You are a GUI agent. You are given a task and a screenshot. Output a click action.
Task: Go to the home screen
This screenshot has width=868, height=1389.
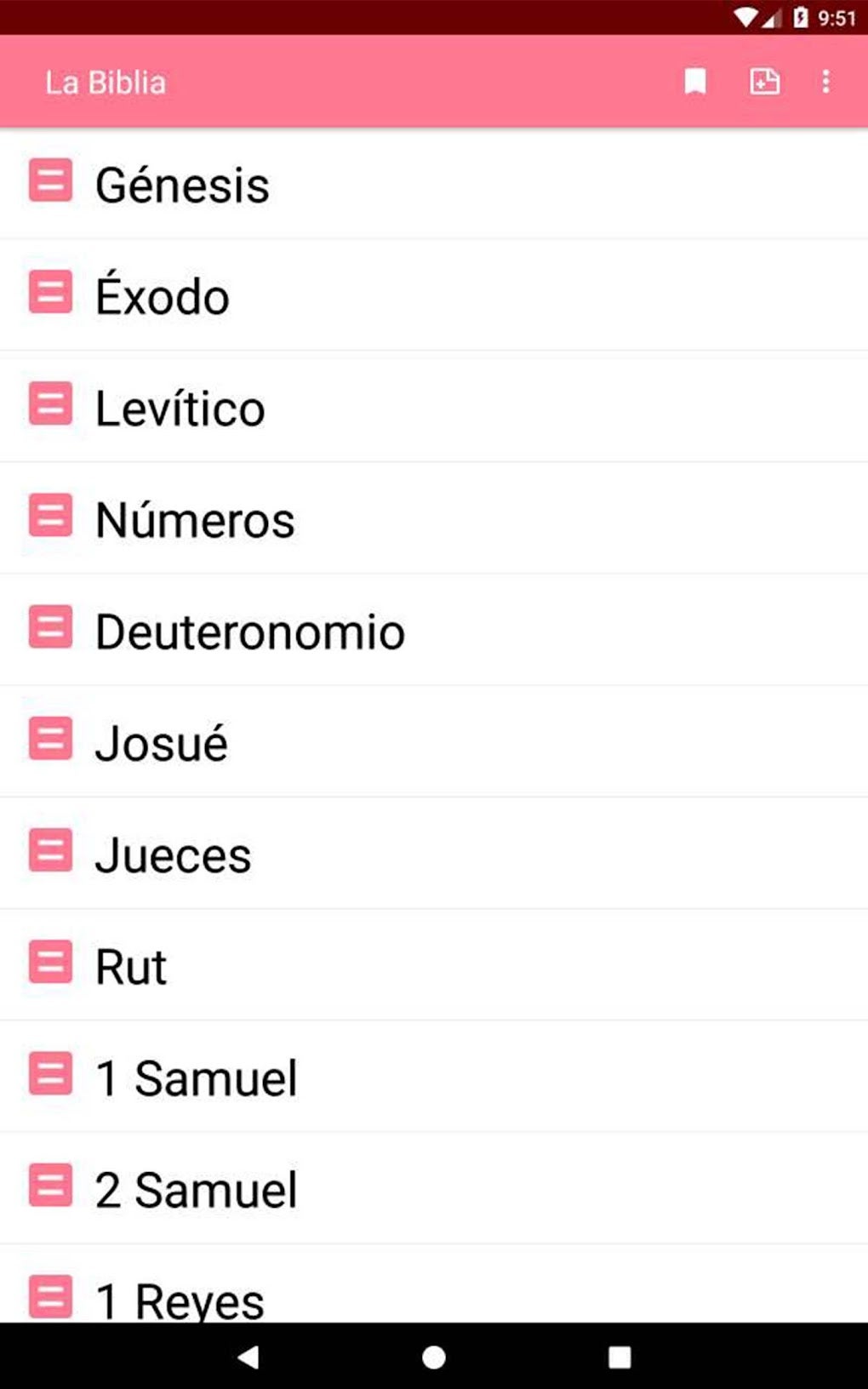pyautogui.click(x=434, y=1357)
